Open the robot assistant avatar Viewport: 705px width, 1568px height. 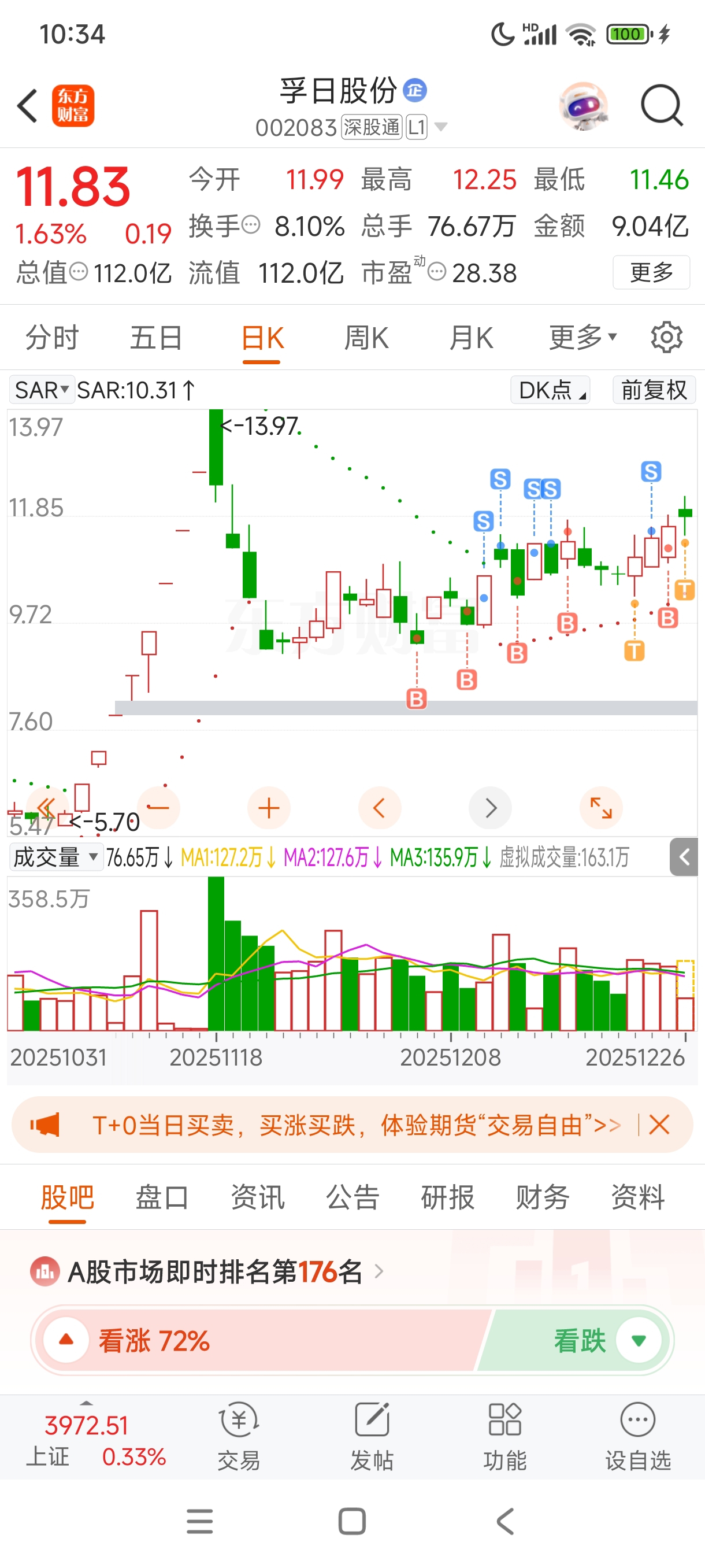click(x=582, y=106)
